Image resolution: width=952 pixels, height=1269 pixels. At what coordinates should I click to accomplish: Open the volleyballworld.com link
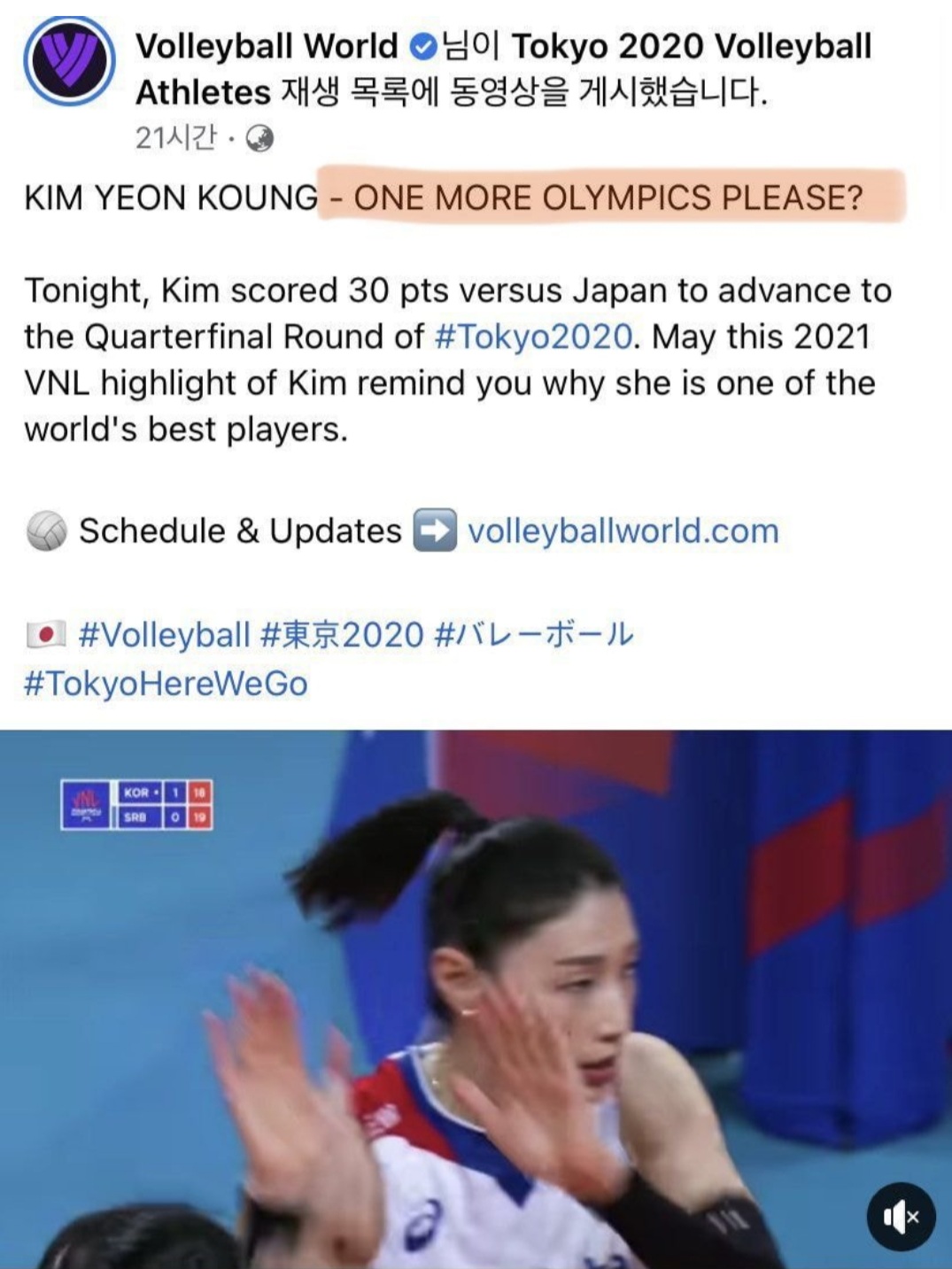(623, 531)
